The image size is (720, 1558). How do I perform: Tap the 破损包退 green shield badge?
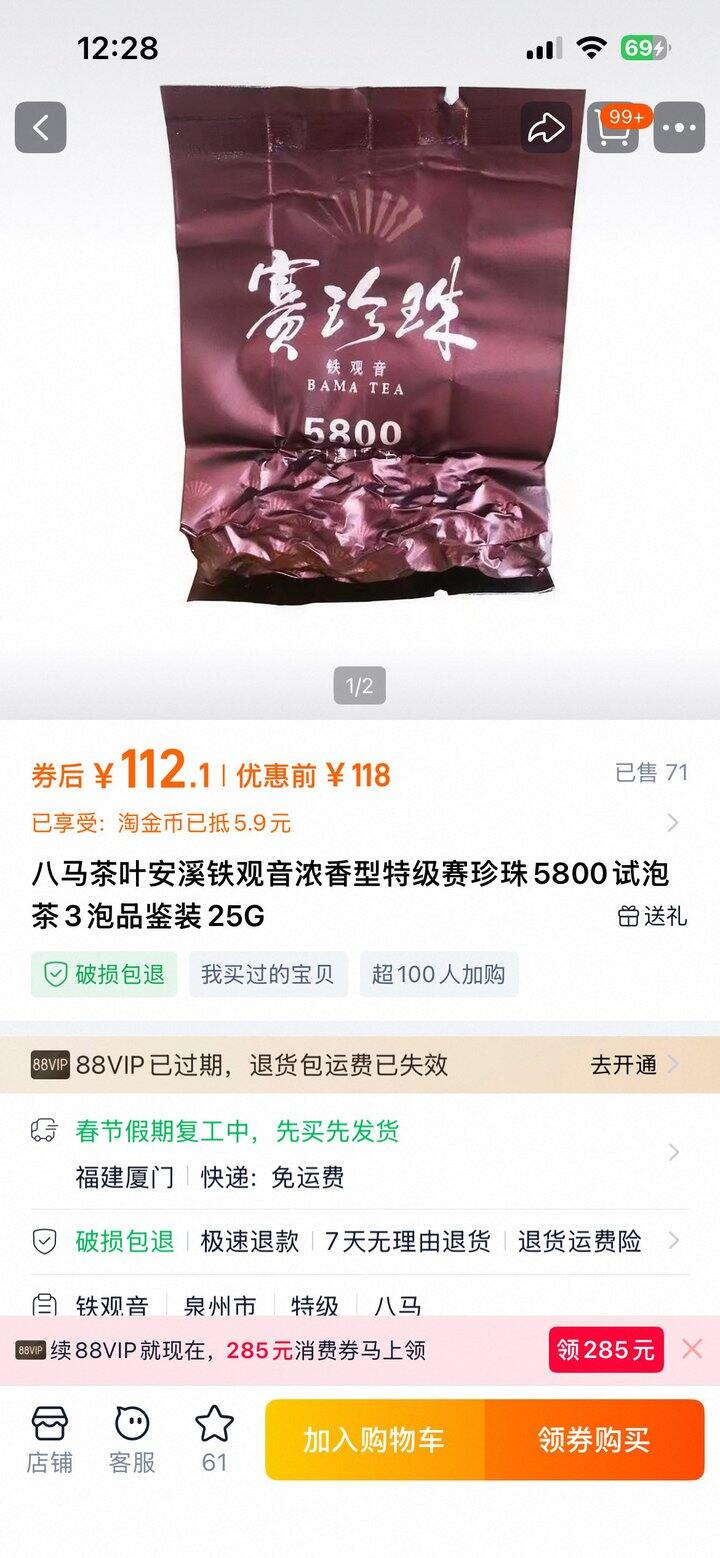[103, 973]
